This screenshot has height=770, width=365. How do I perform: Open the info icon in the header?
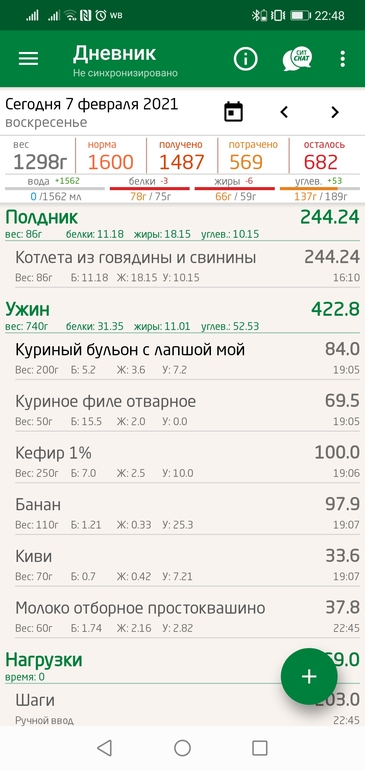[x=245, y=59]
